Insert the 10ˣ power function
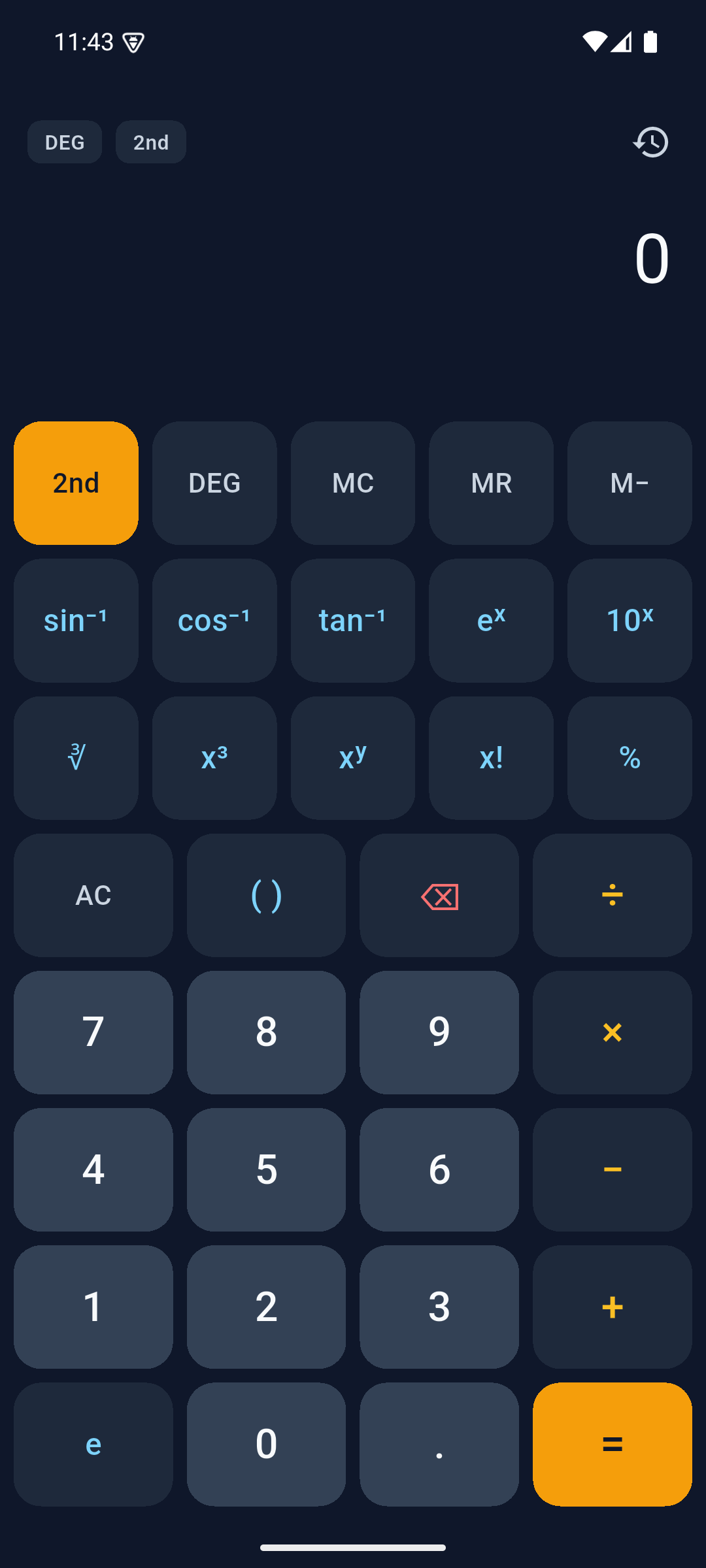This screenshot has width=706, height=1568. (630, 620)
